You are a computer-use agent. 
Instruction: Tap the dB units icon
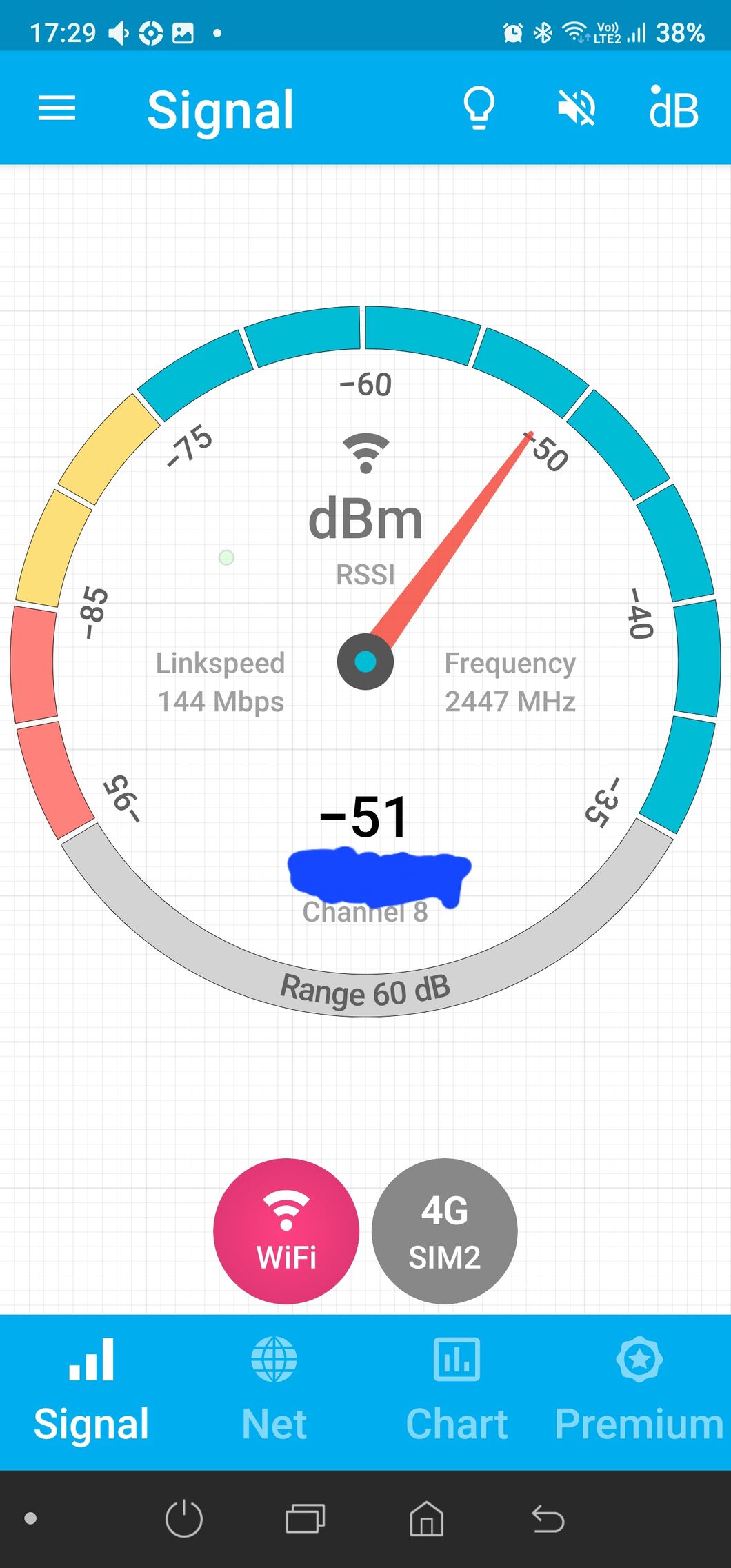click(x=674, y=108)
